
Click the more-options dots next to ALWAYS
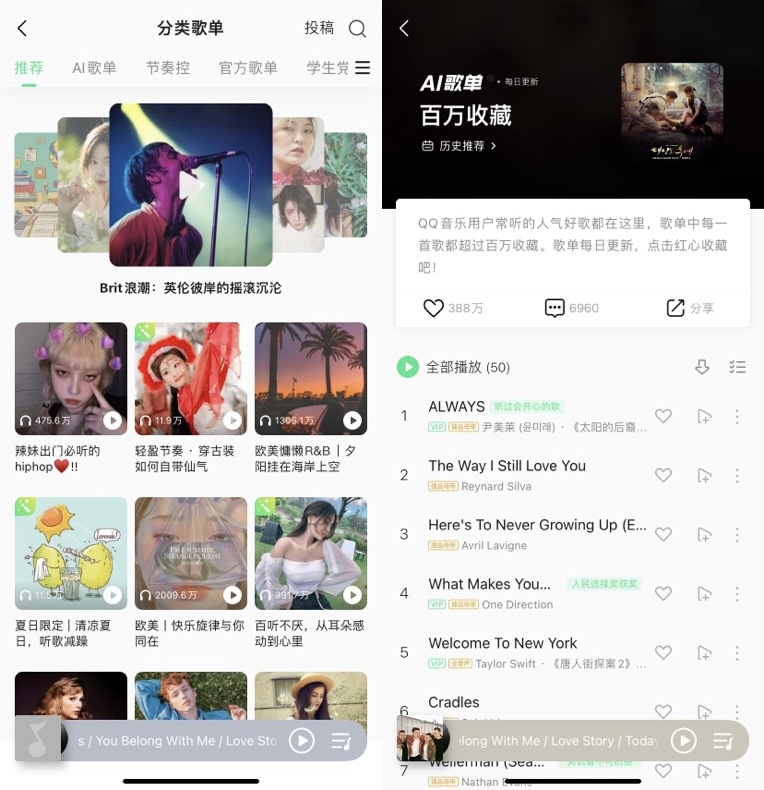tap(738, 415)
